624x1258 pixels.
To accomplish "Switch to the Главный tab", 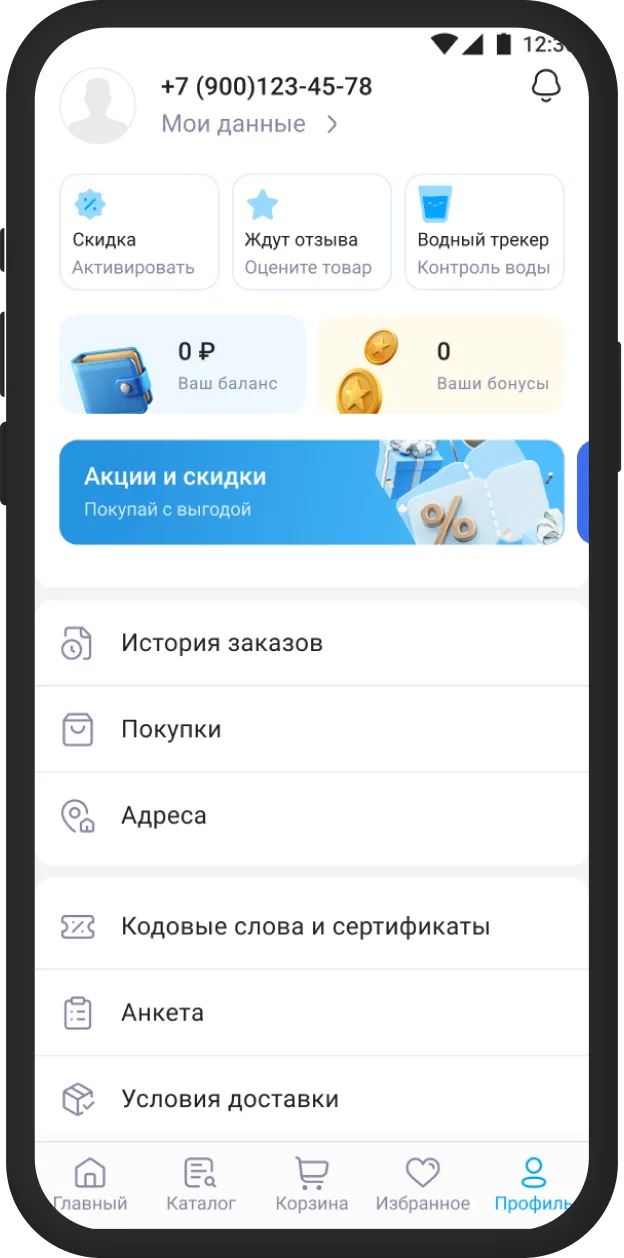I will coord(90,1183).
